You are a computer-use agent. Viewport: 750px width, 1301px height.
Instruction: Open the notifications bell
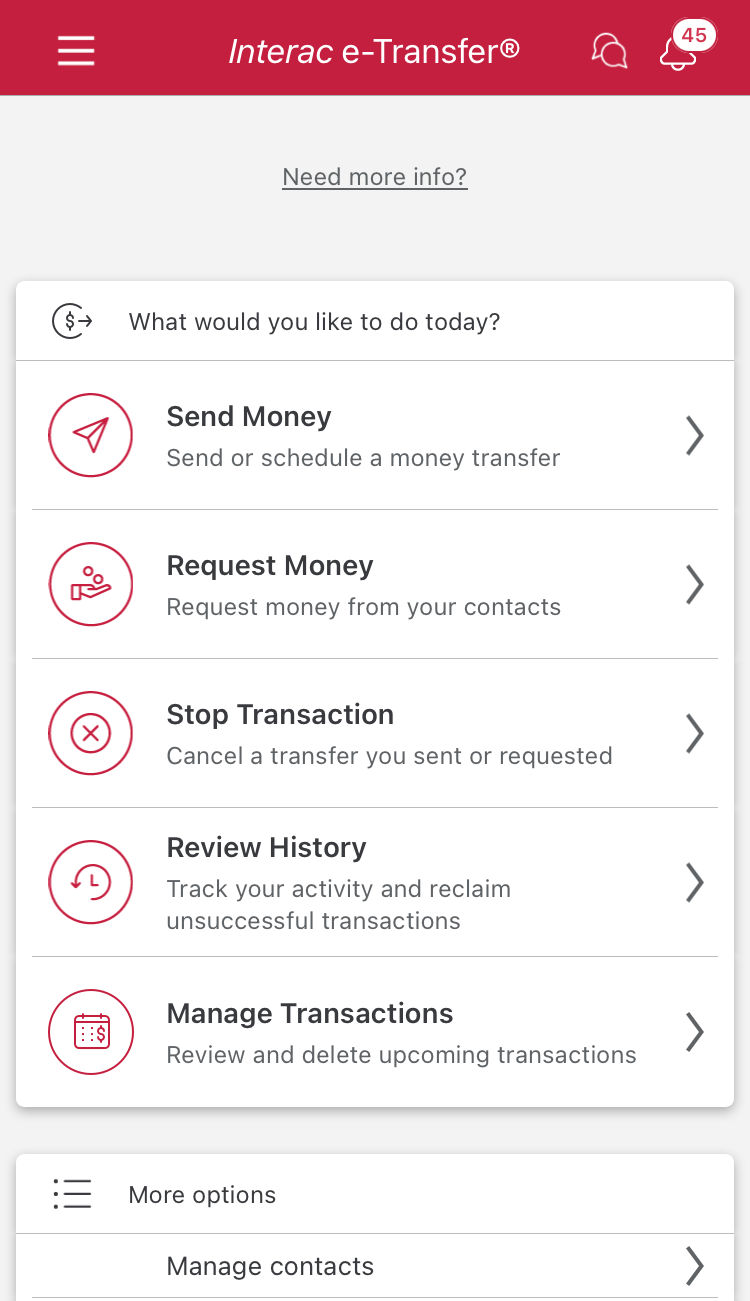679,50
